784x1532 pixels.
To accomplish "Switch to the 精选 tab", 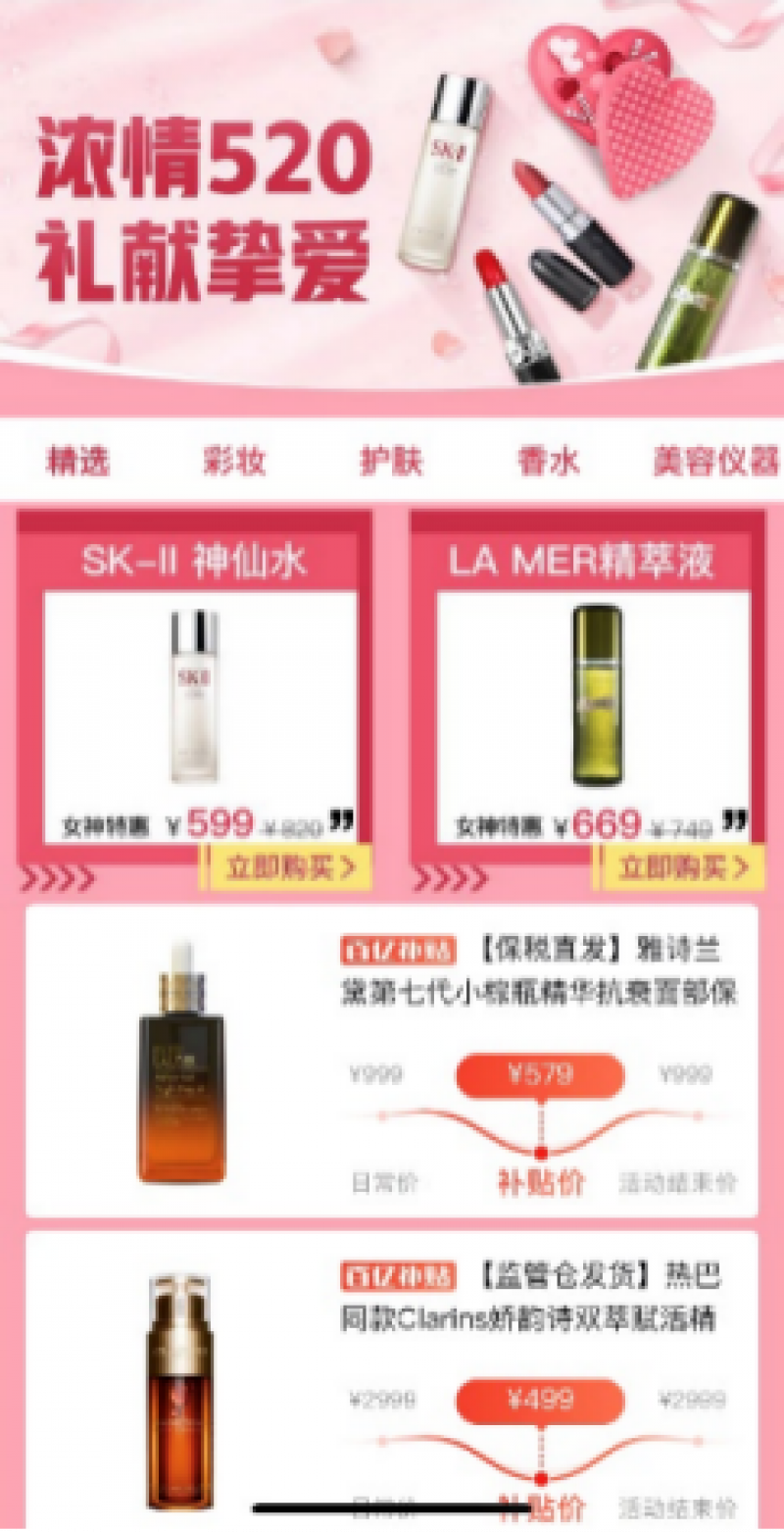I will pos(78,460).
